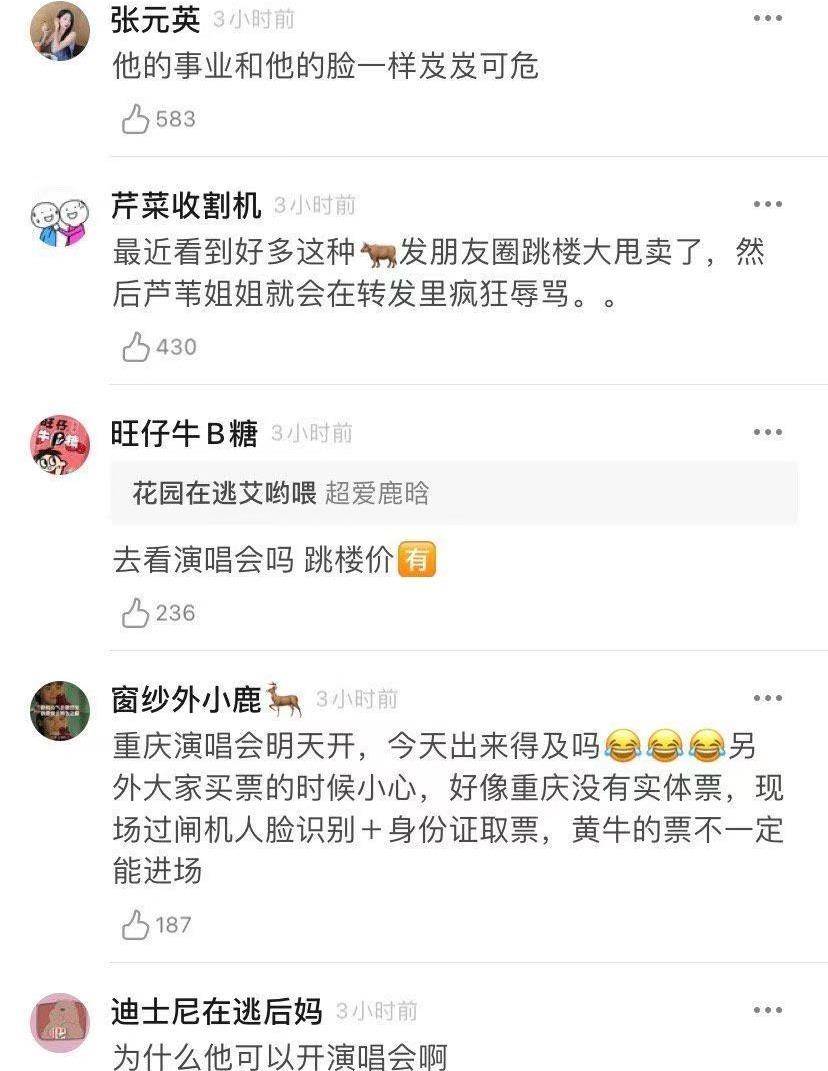This screenshot has width=828, height=1071.
Task: Open the quoted reply from 花园在逃艾哟喂
Action: (453, 494)
